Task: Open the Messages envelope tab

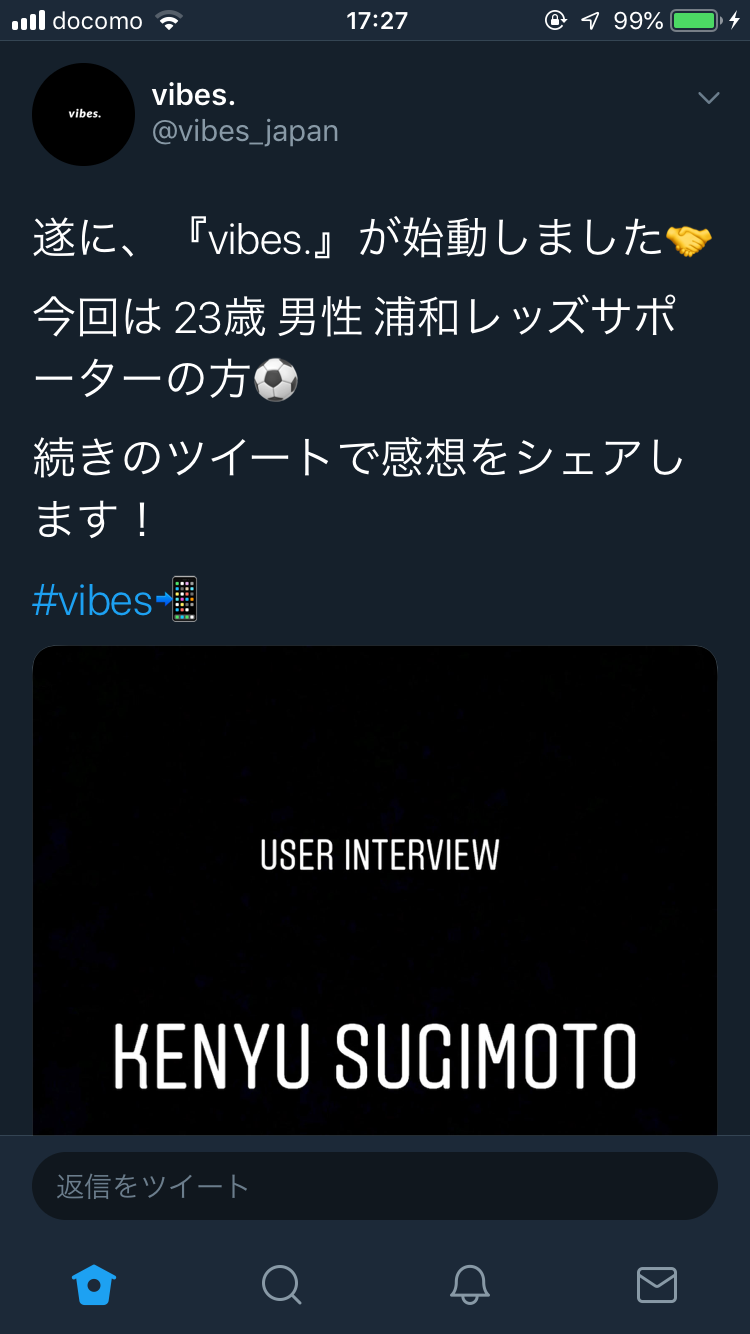Action: [657, 1284]
